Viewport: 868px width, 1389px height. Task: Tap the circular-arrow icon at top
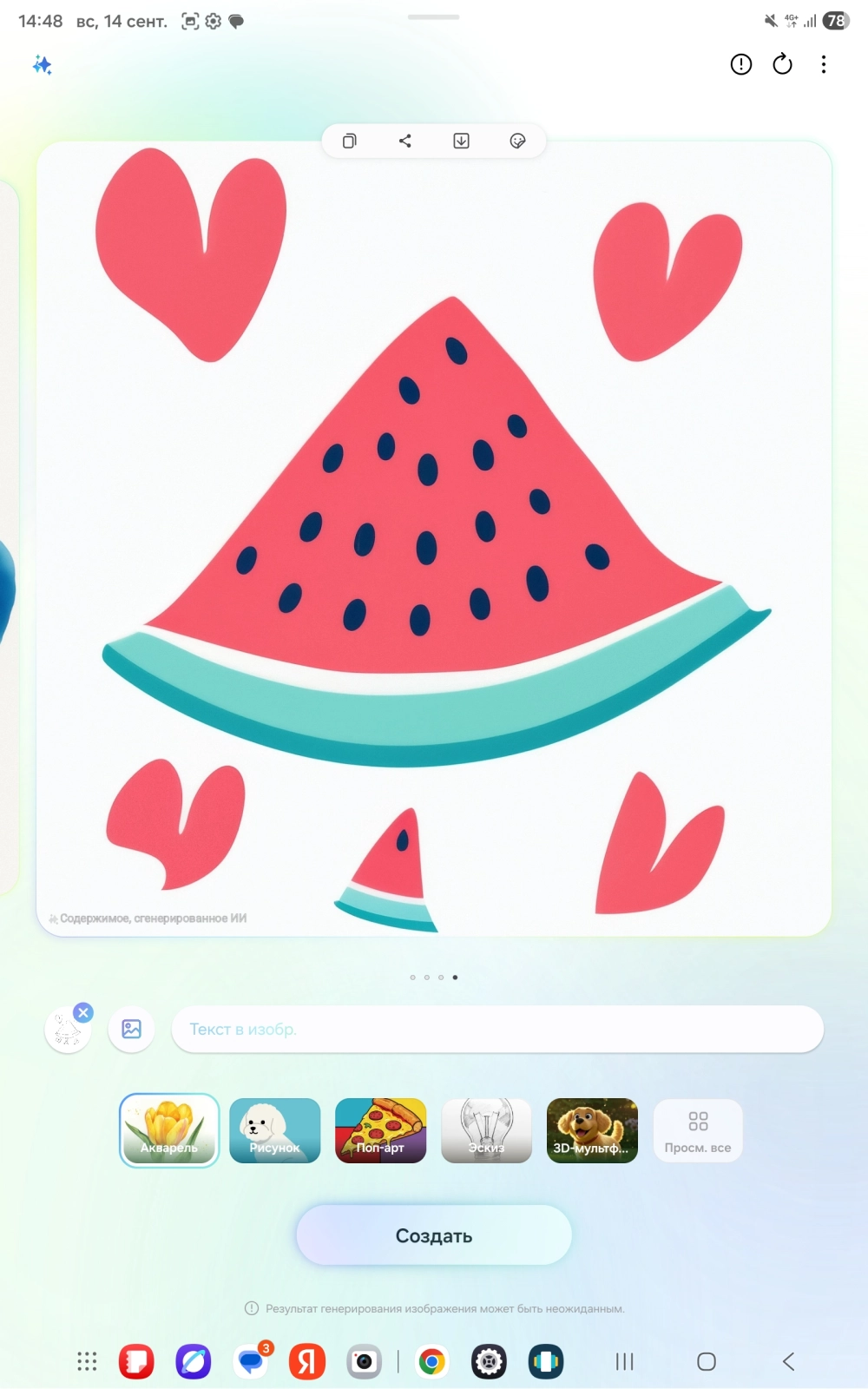[782, 64]
